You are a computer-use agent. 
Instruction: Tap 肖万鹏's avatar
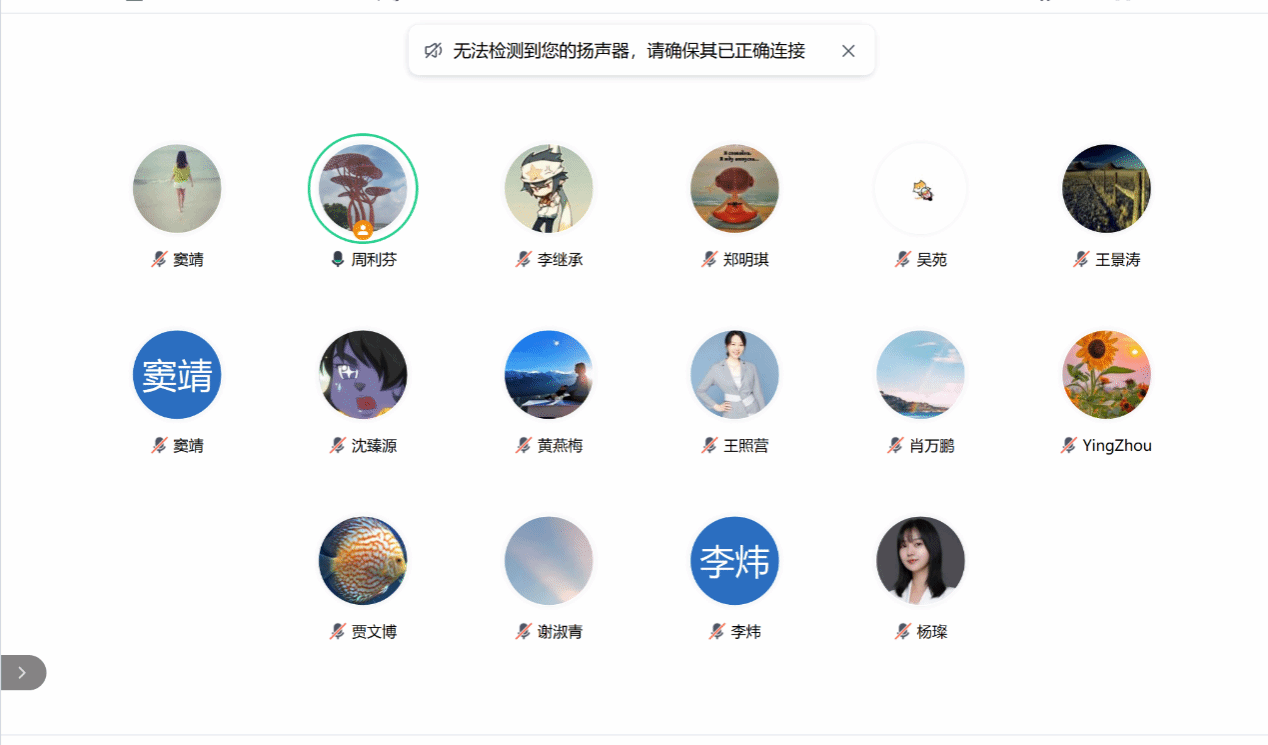click(x=921, y=375)
